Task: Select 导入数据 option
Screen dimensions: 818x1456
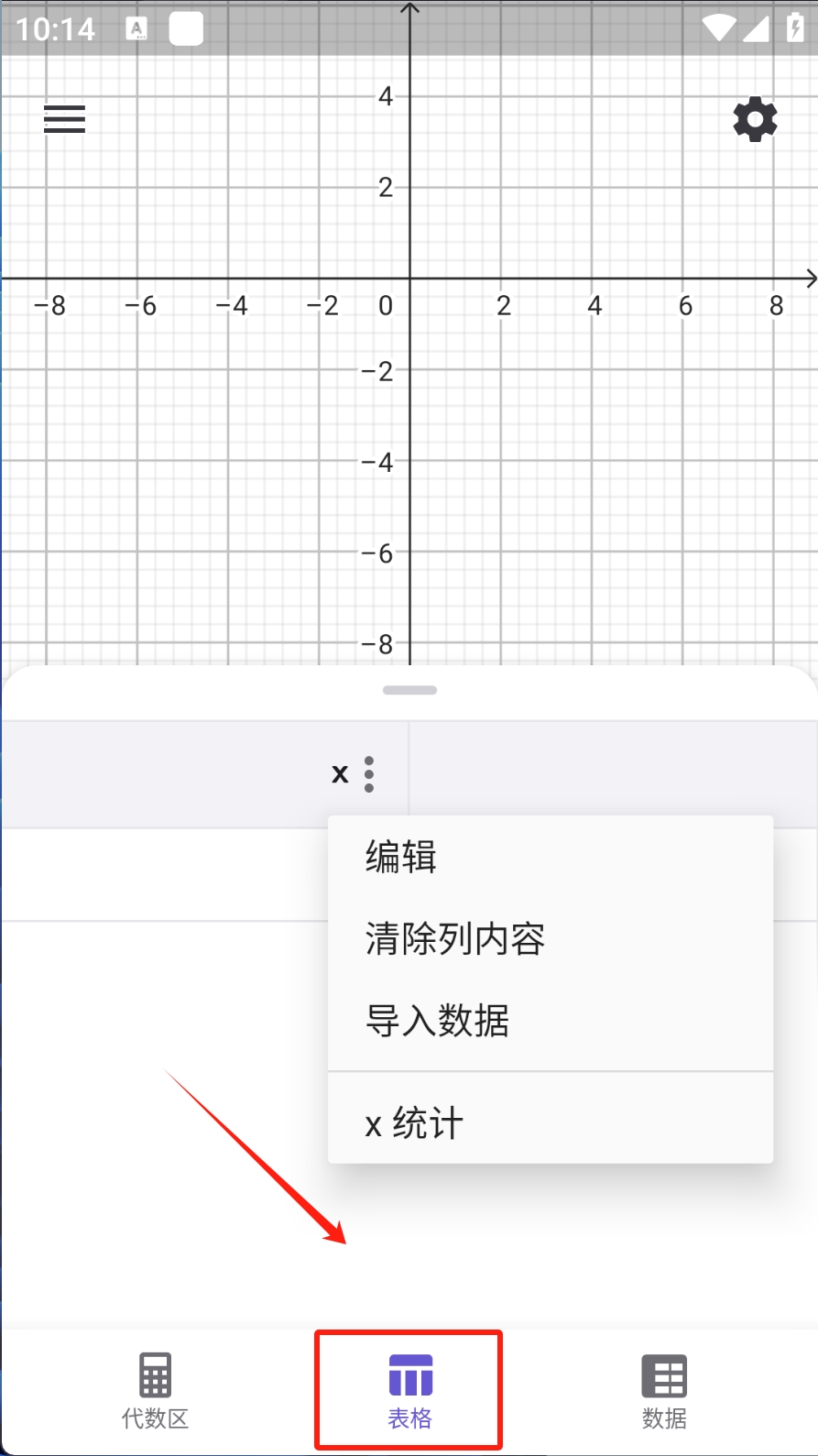Action: (x=437, y=1021)
